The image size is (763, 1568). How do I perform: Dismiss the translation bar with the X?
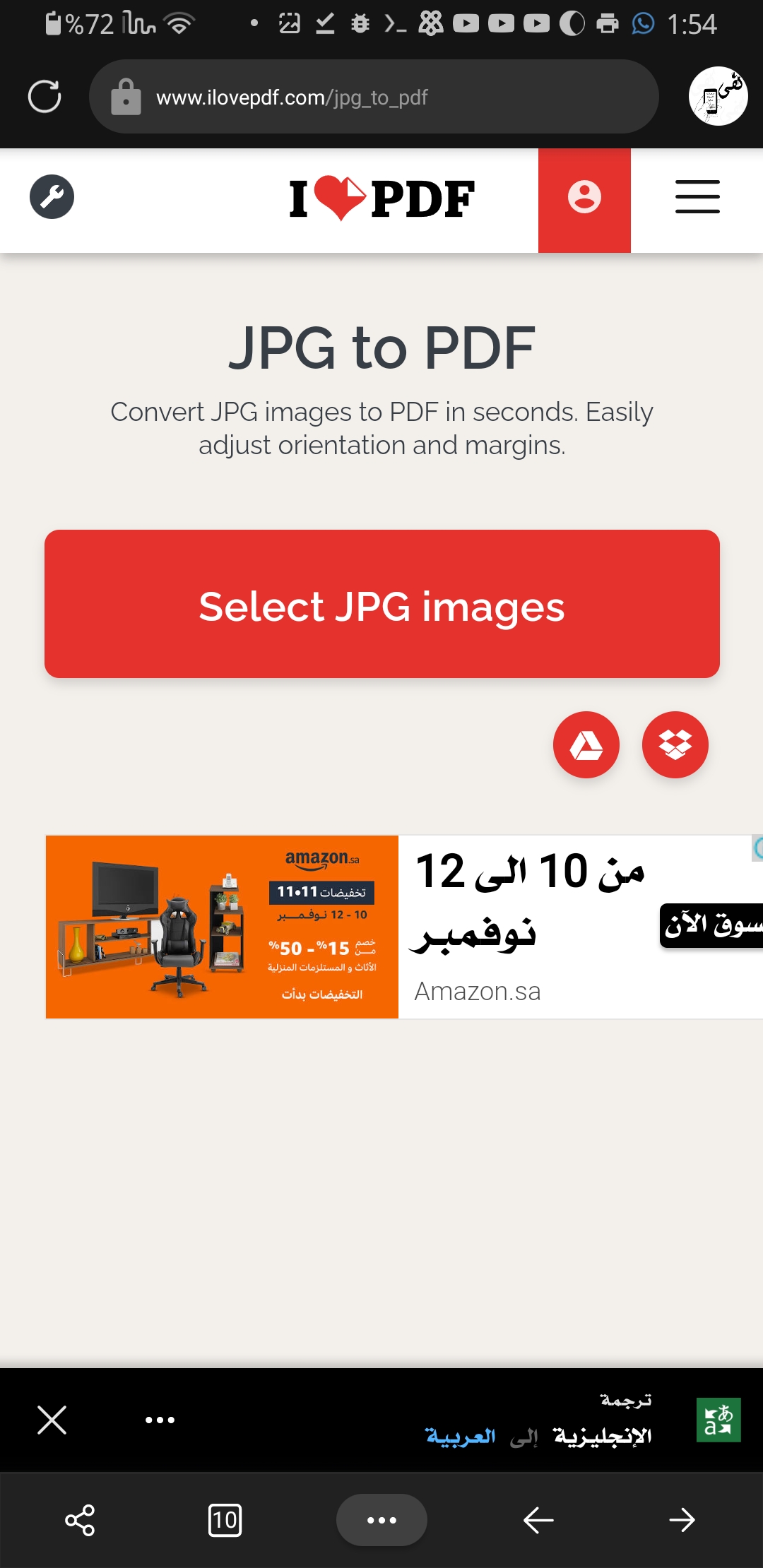(52, 1420)
